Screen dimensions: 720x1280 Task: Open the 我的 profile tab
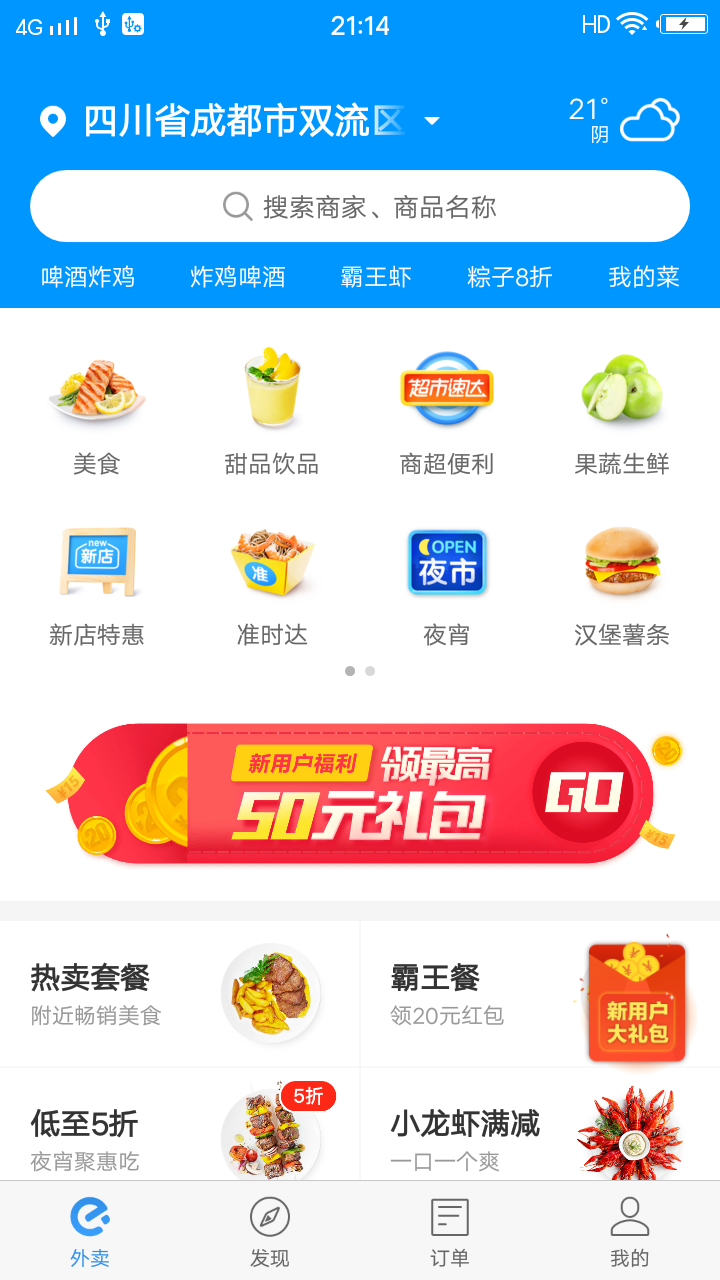[630, 1231]
